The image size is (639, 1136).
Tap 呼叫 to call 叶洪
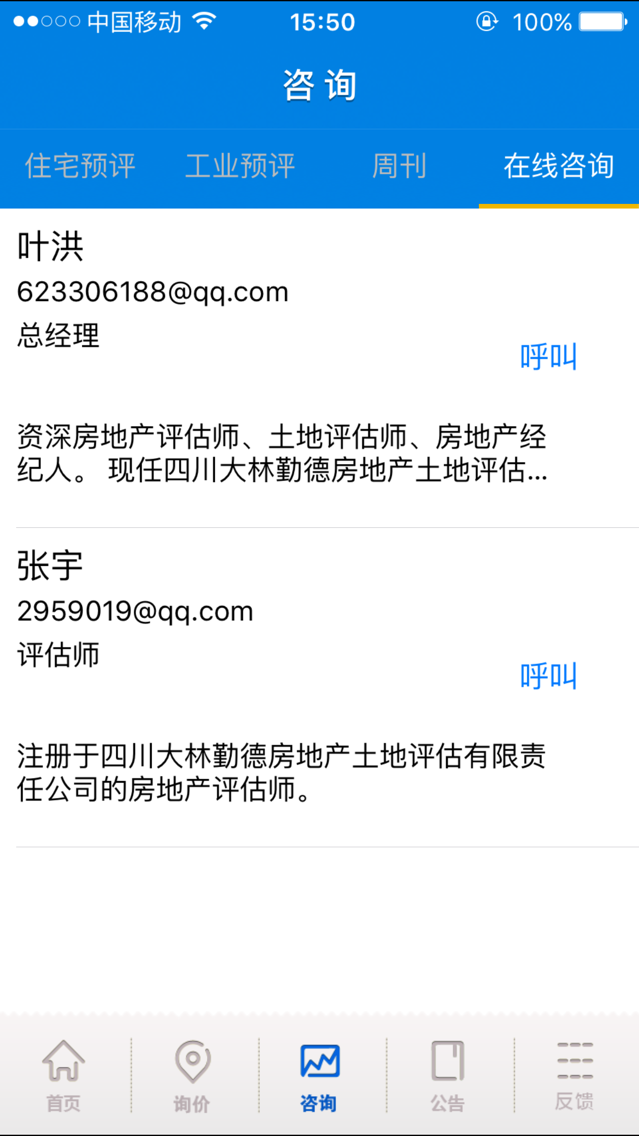(x=548, y=356)
